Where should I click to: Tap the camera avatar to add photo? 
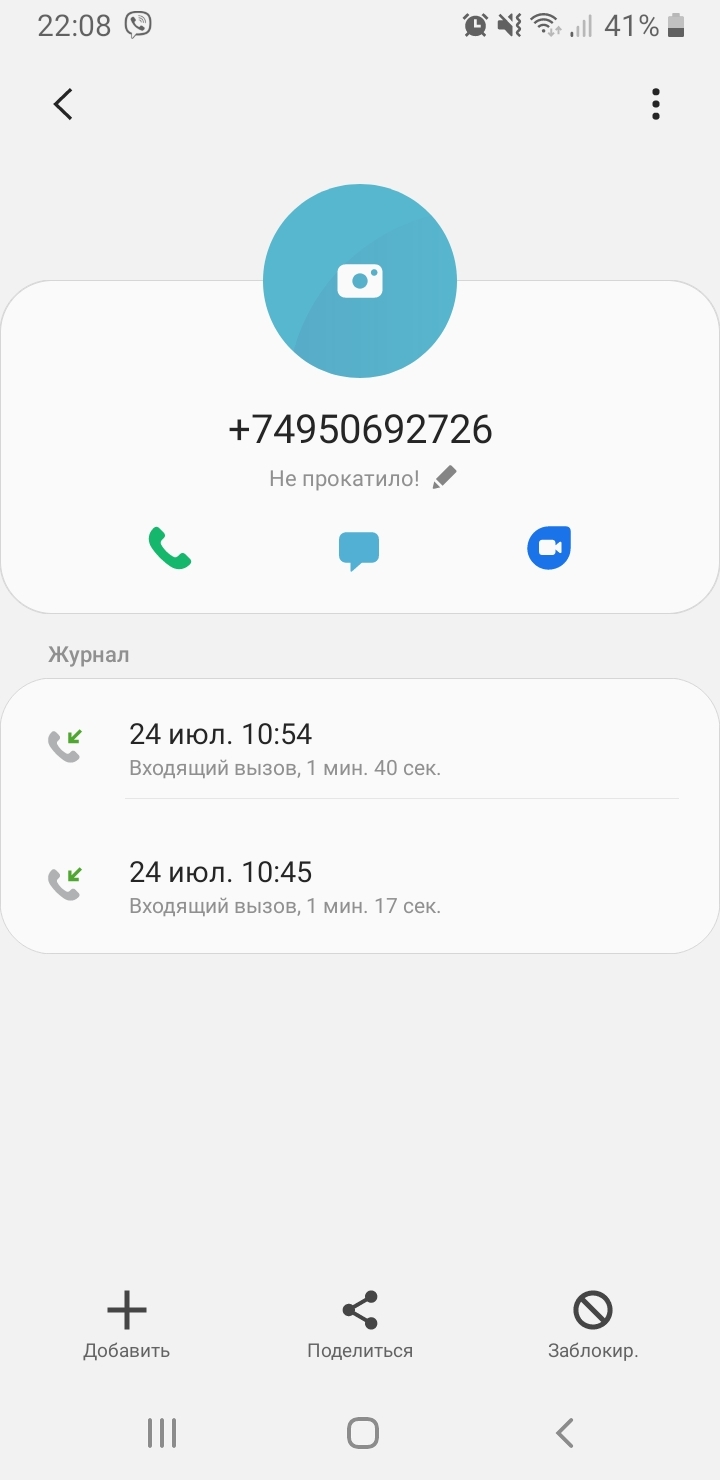point(360,281)
